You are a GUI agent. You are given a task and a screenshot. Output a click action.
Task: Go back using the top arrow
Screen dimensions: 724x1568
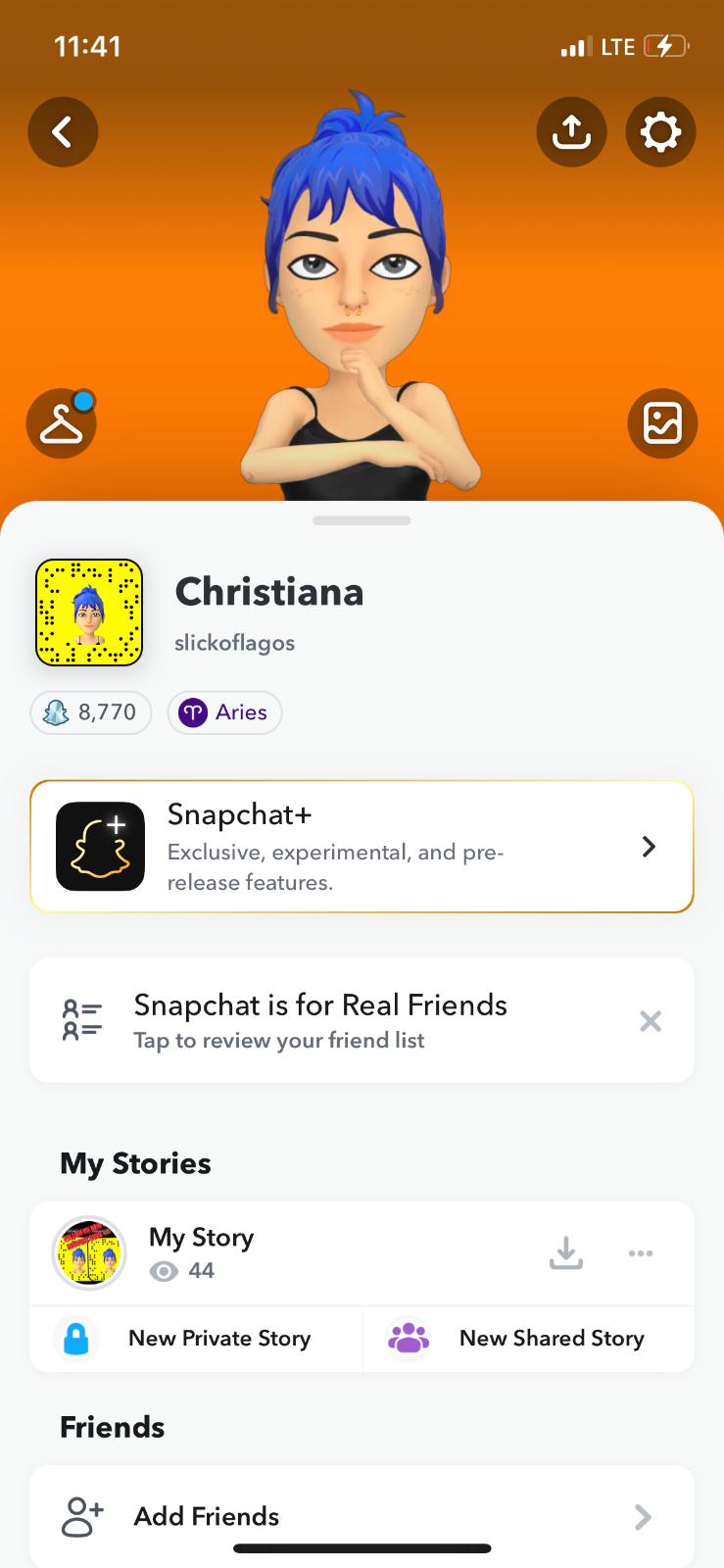[x=63, y=131]
